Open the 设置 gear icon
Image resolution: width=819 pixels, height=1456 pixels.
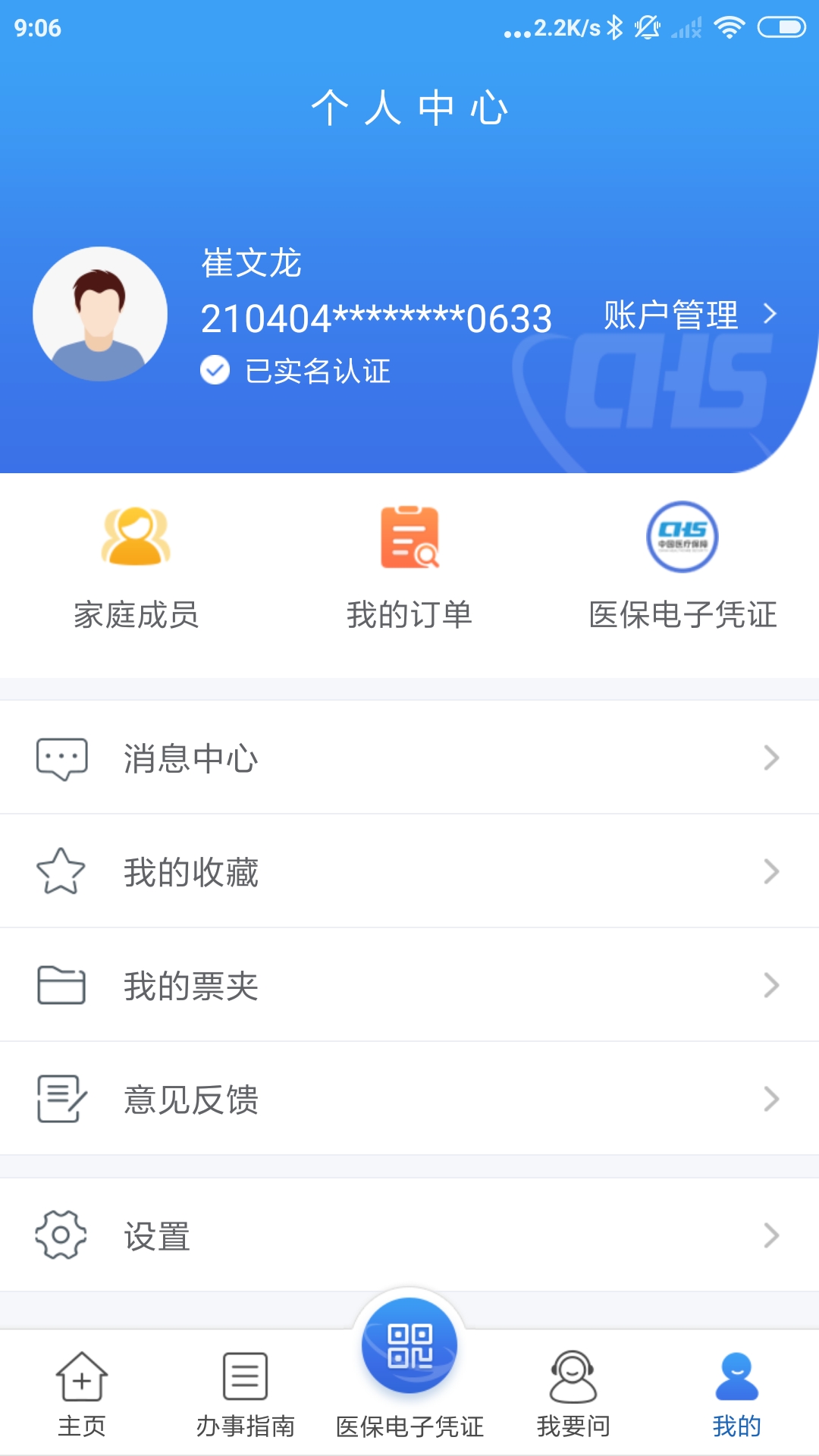point(61,1234)
